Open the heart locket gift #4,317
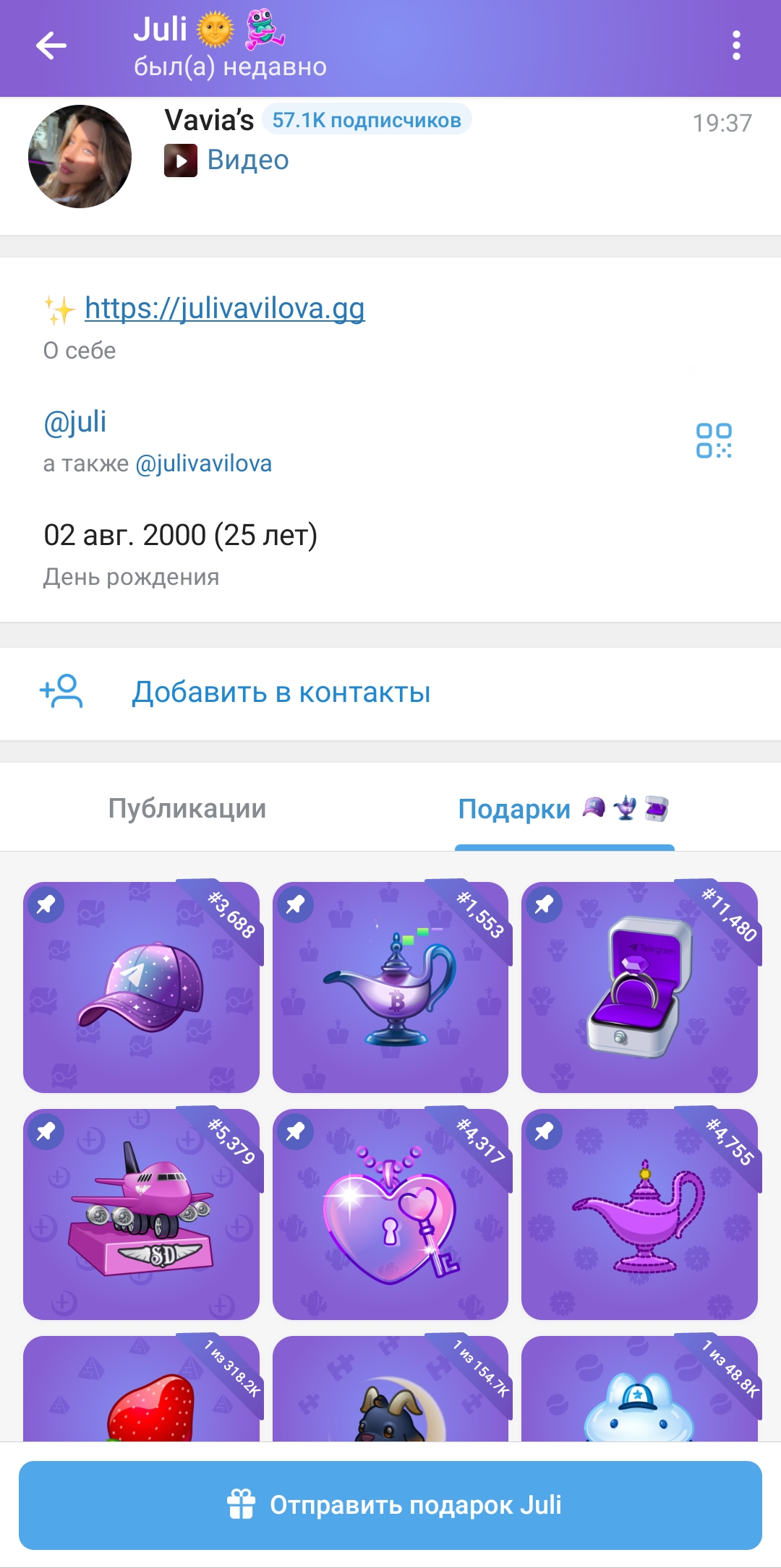The width and height of the screenshot is (781, 1568). 390,1214
